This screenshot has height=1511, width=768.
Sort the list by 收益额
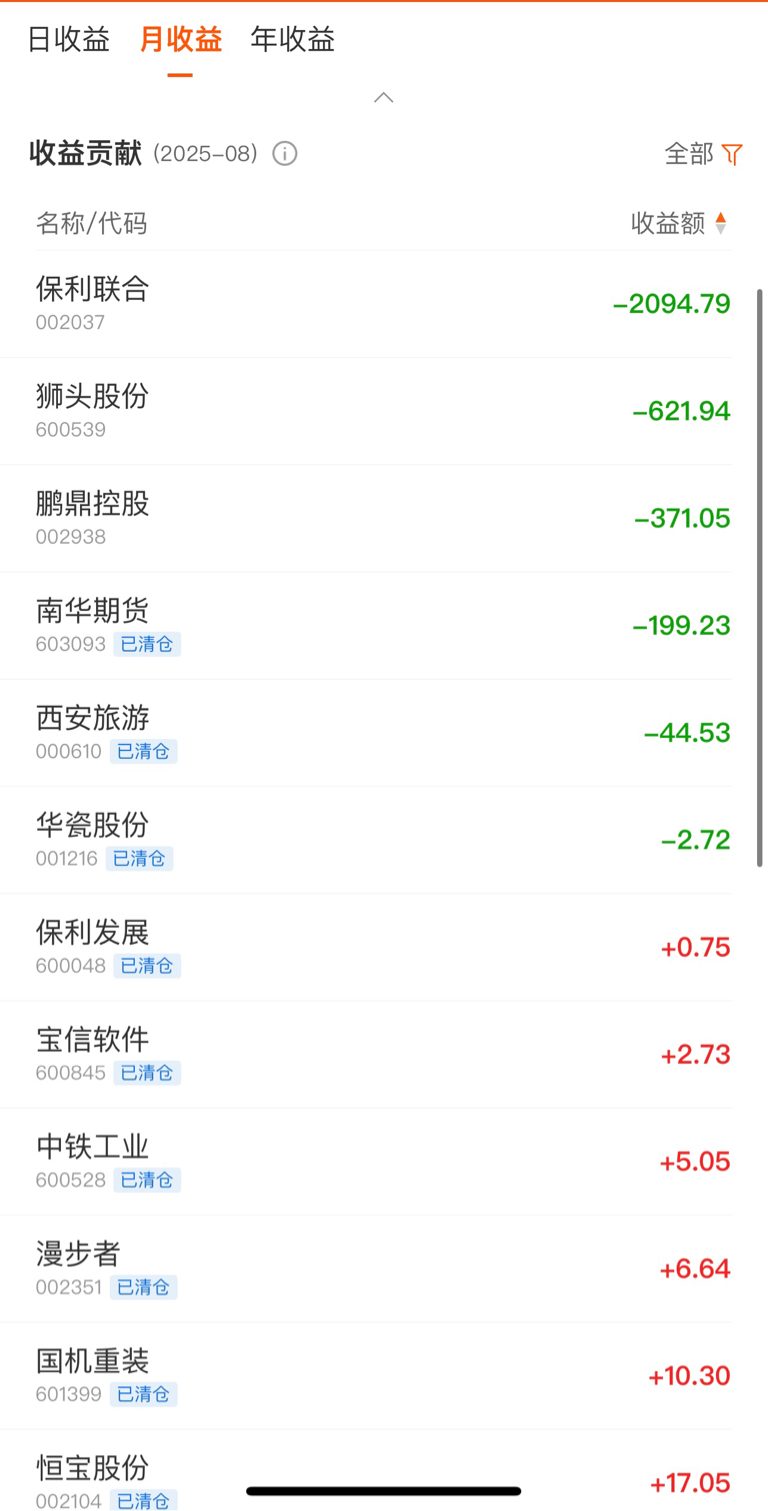click(x=679, y=223)
